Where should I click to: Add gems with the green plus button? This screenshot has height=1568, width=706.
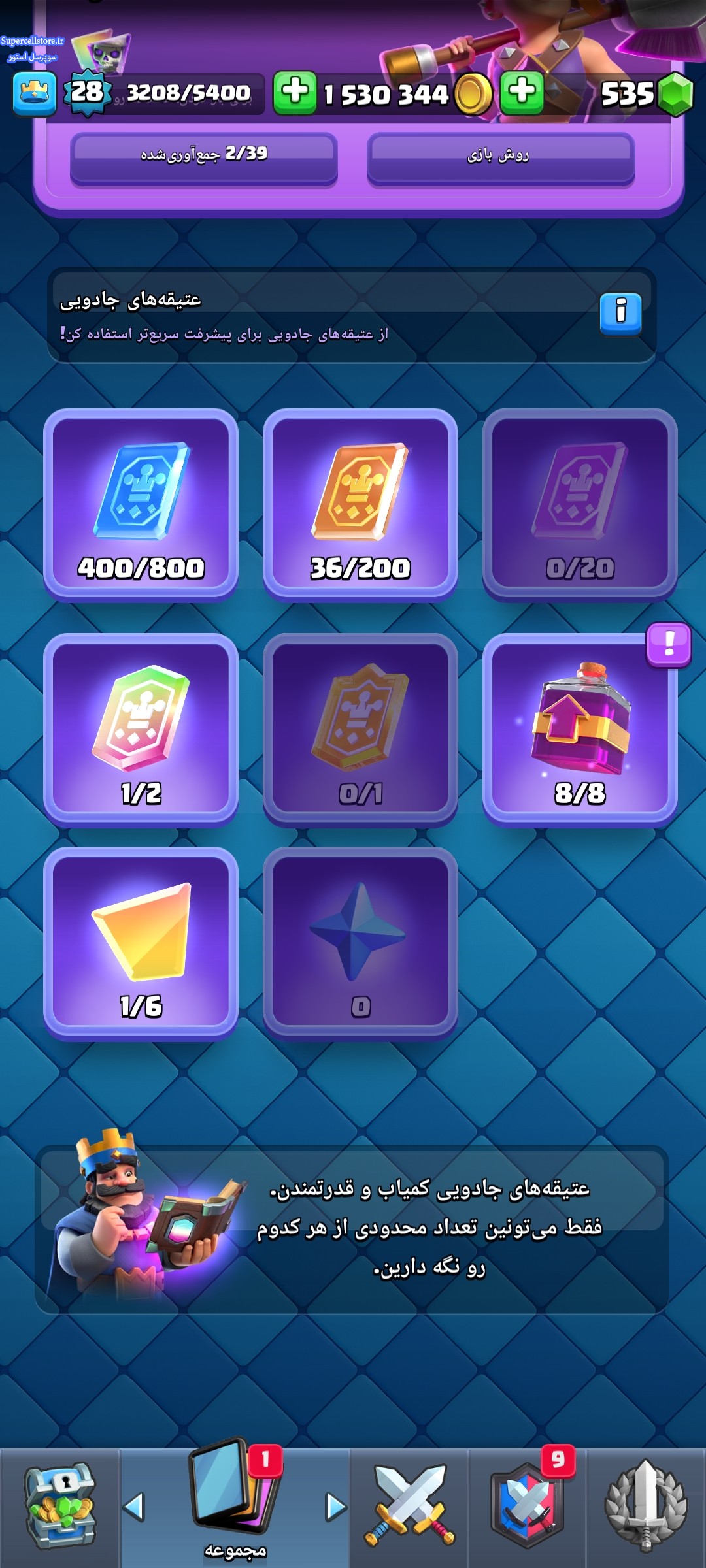[522, 93]
